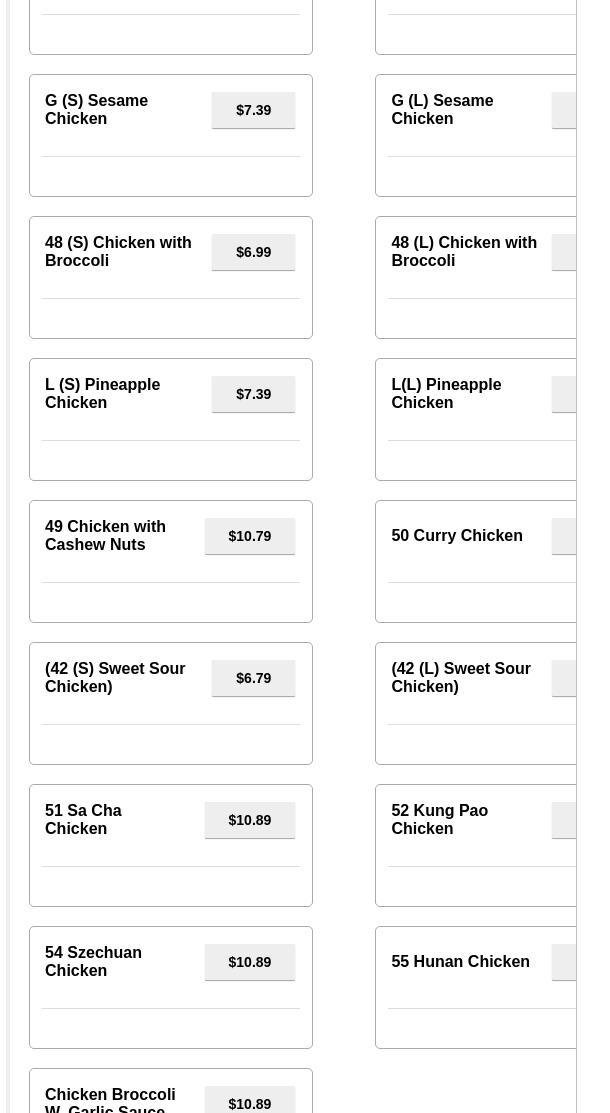Choose the $10.79 Chicken with Cashew Nuts button
610x1113 pixels.
pos(250,536)
